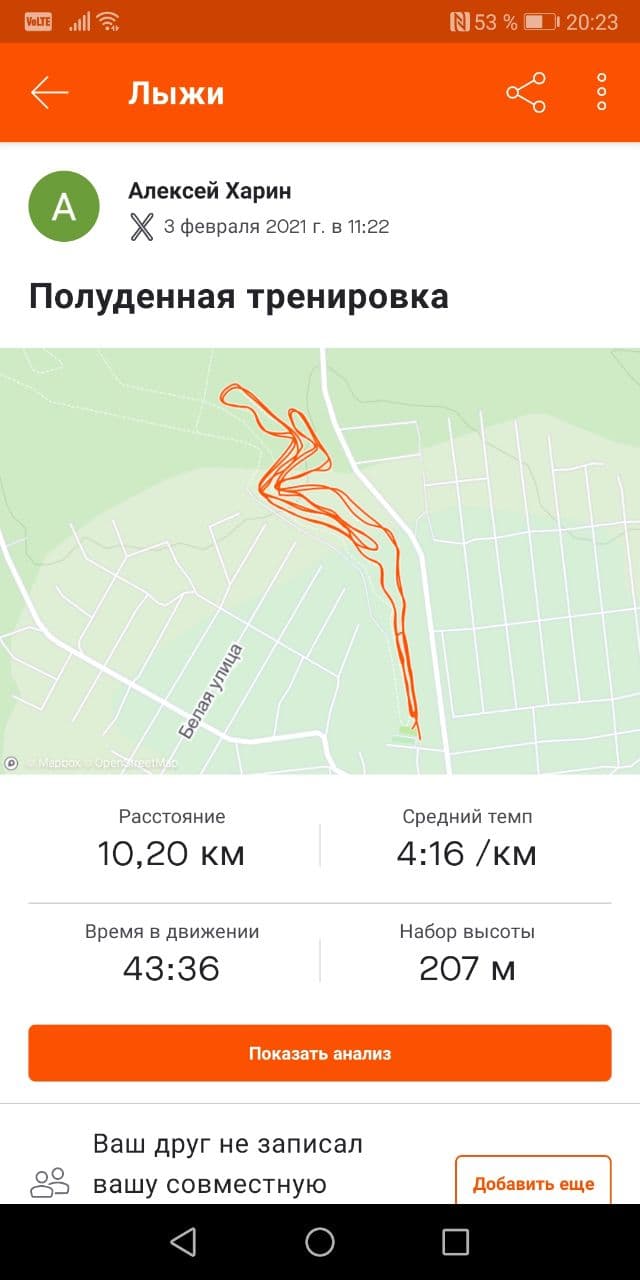Open the three-dot overflow menu
Image resolution: width=640 pixels, height=1280 pixels.
click(x=601, y=93)
